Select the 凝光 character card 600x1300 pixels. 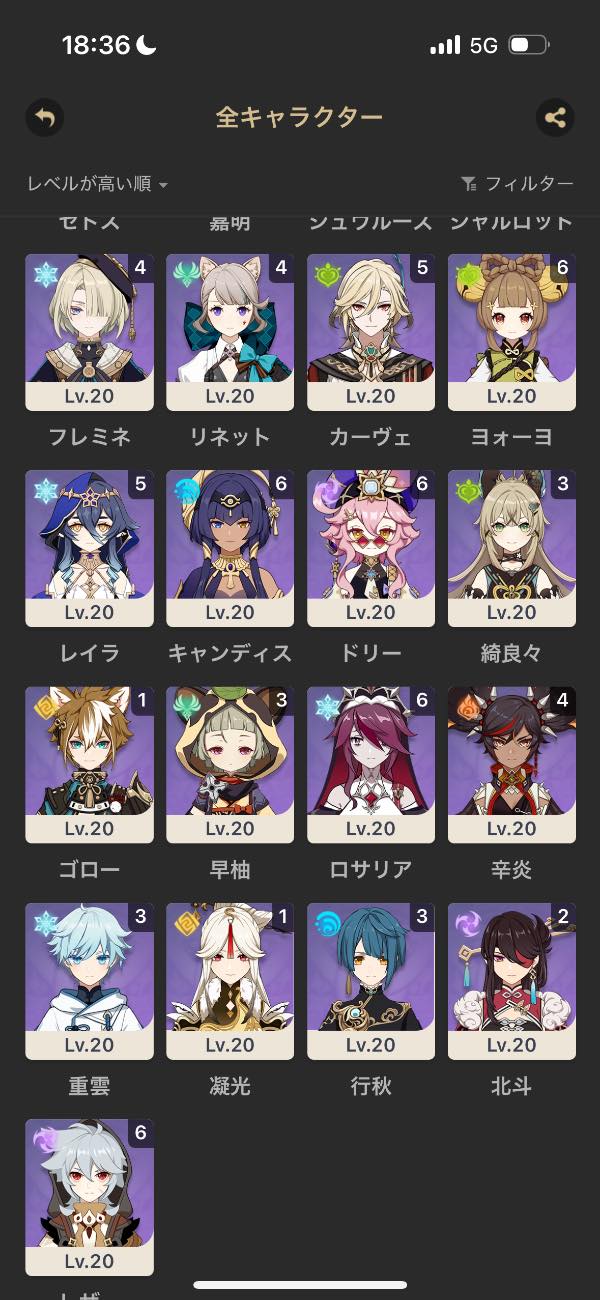(x=230, y=980)
